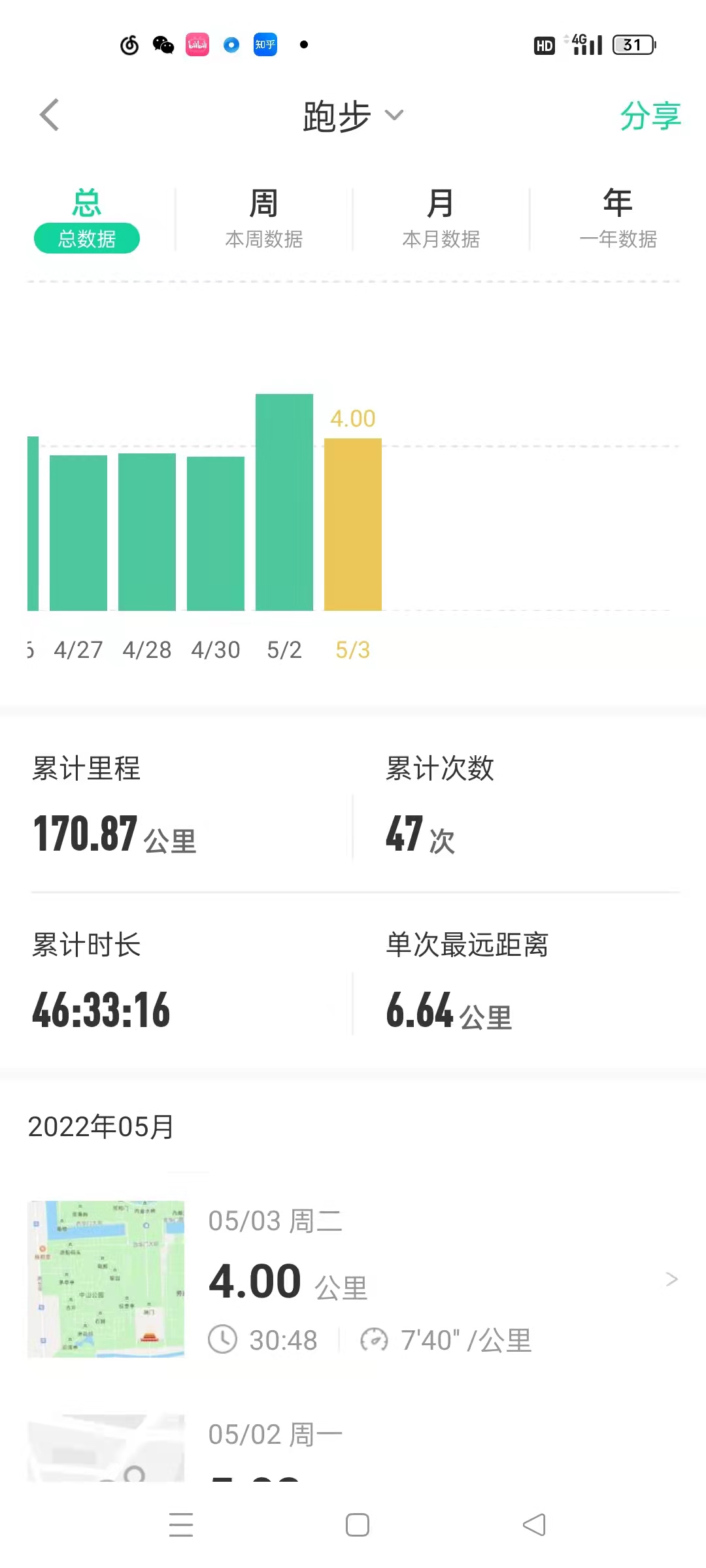
Task: Select the 4/30 bar in chart
Action: (x=215, y=533)
